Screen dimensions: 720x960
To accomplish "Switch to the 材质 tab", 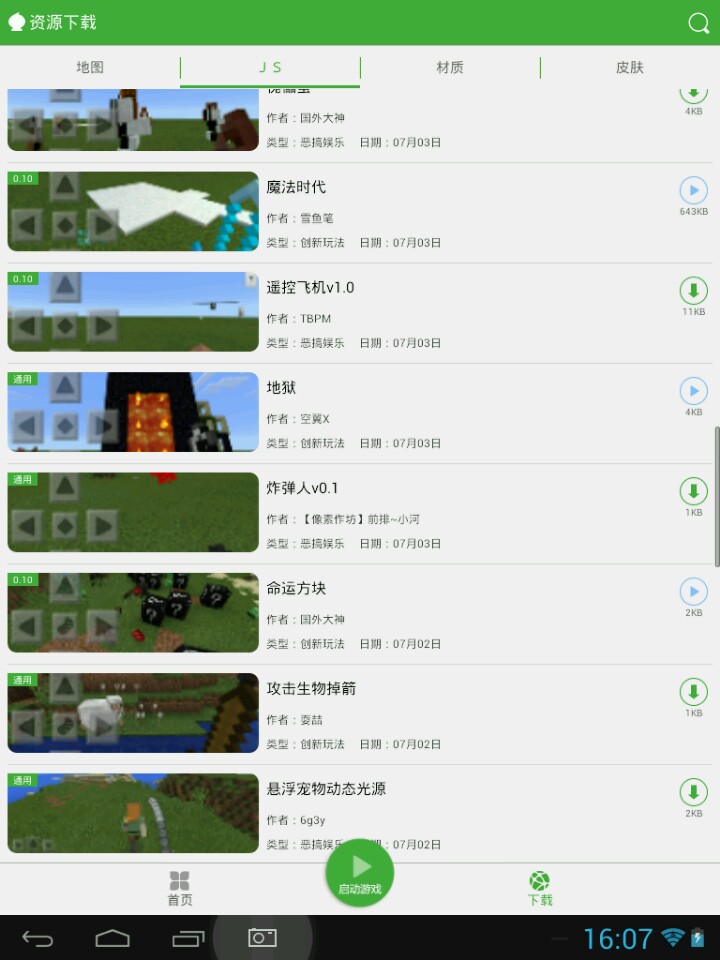I will pyautogui.click(x=450, y=67).
